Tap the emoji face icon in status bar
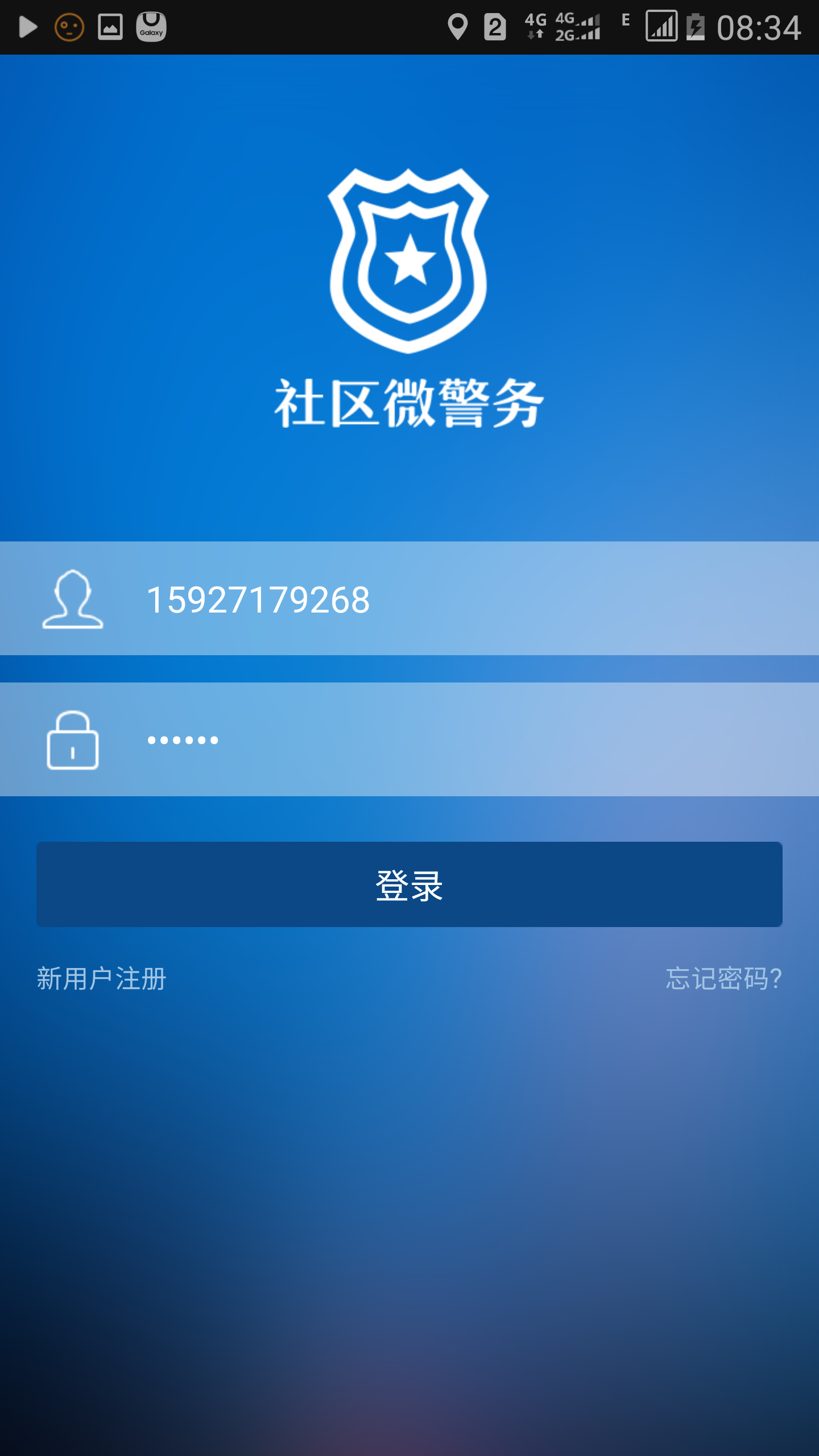 click(x=69, y=26)
